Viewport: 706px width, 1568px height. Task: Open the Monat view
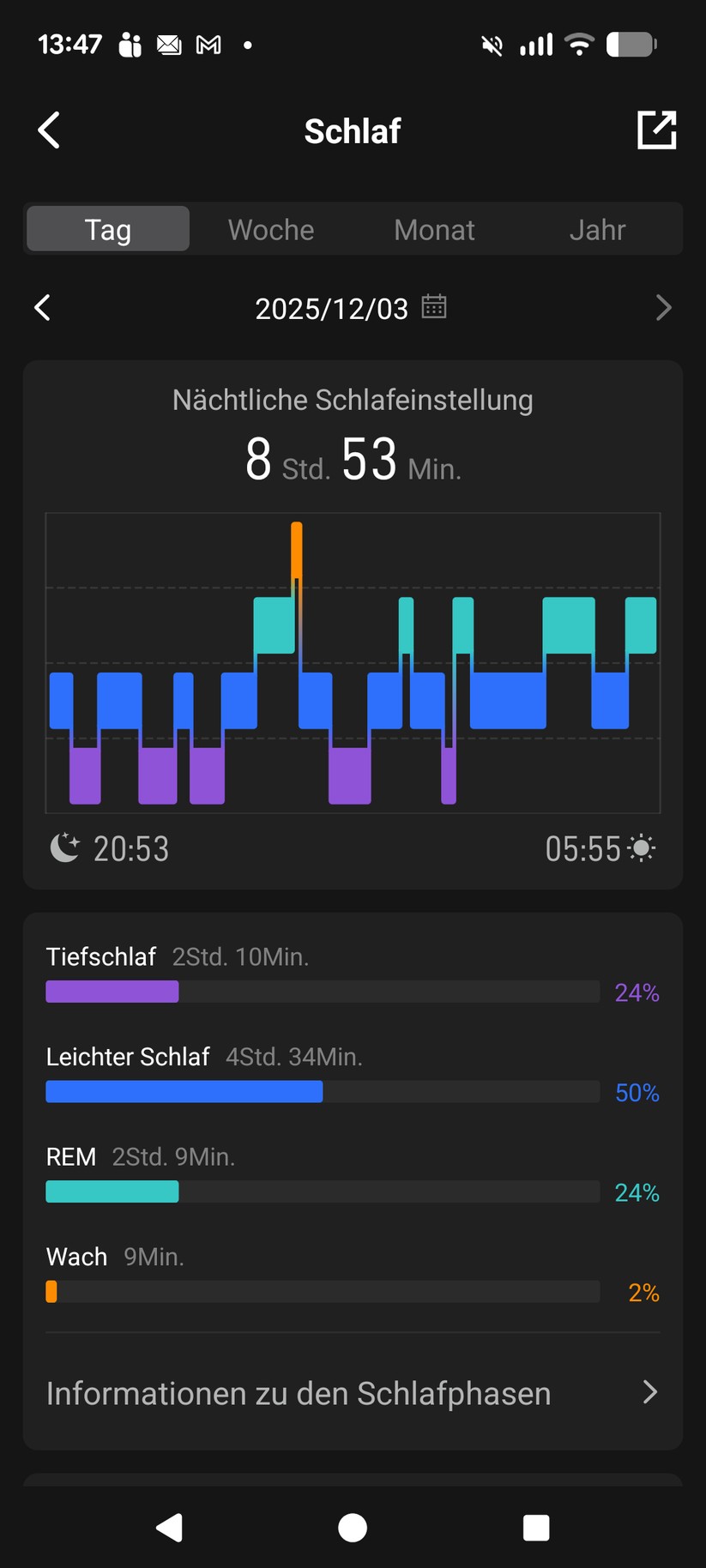tap(434, 229)
